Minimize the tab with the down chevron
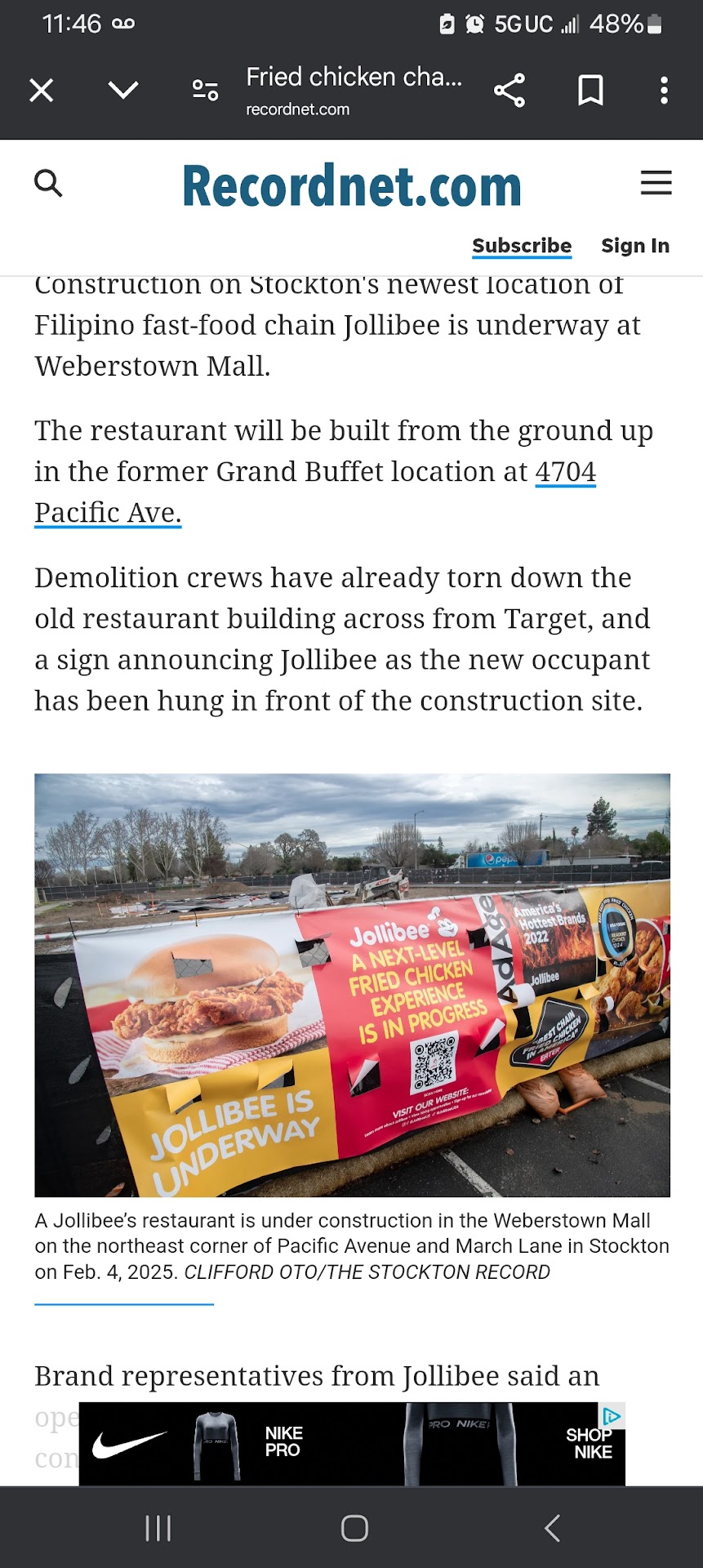Image resolution: width=703 pixels, height=1568 pixels. pyautogui.click(x=123, y=90)
